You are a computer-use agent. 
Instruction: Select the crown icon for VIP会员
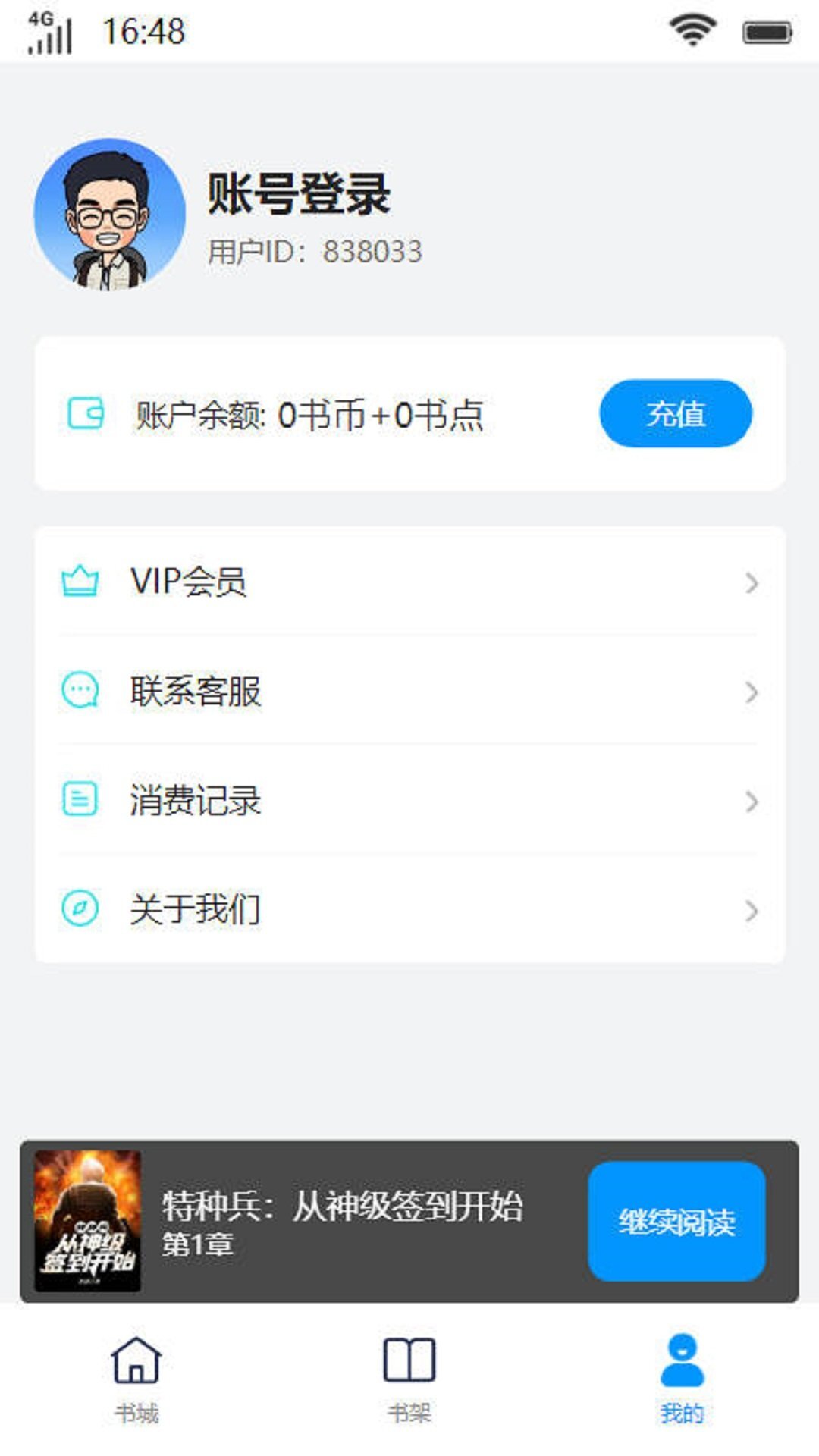coord(78,581)
